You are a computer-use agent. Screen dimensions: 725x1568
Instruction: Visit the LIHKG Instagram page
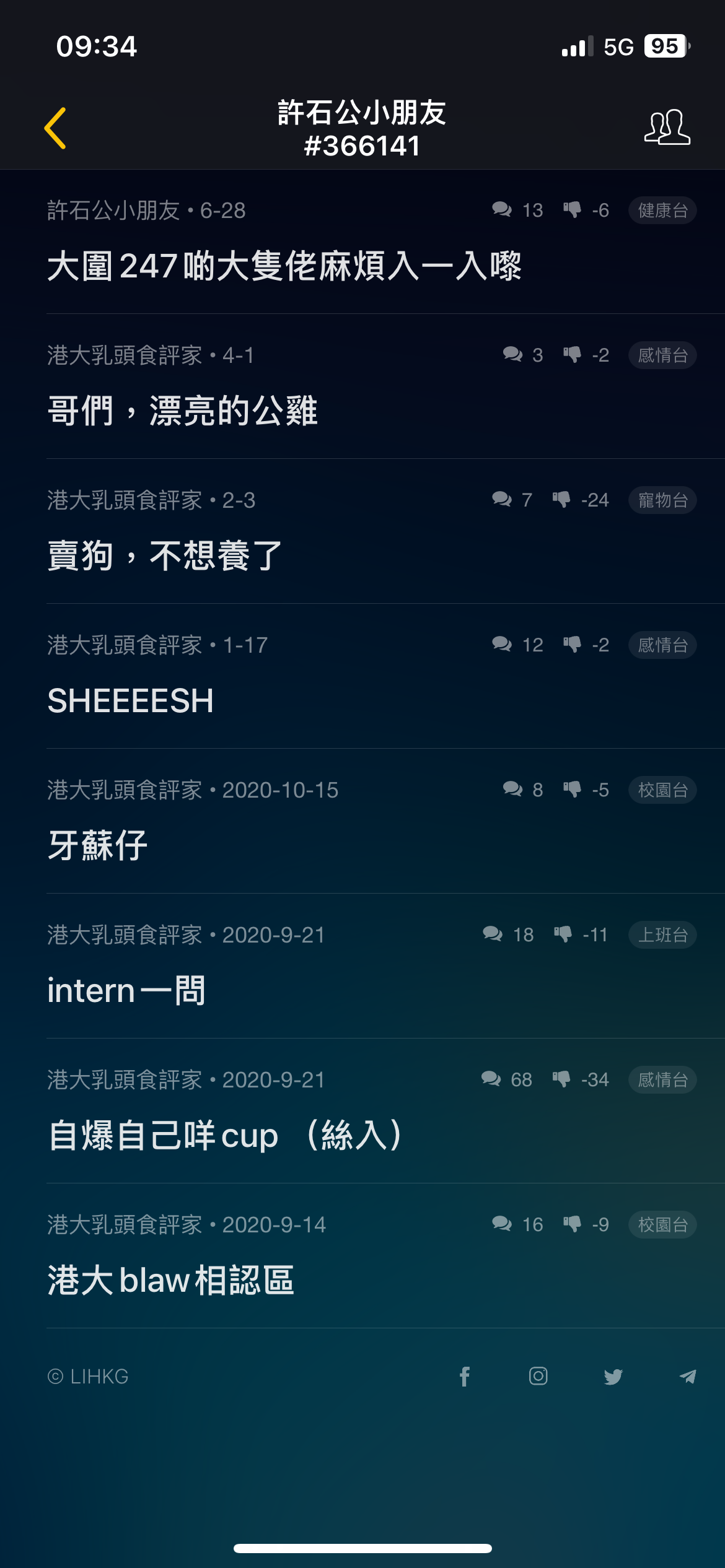pyautogui.click(x=538, y=1376)
